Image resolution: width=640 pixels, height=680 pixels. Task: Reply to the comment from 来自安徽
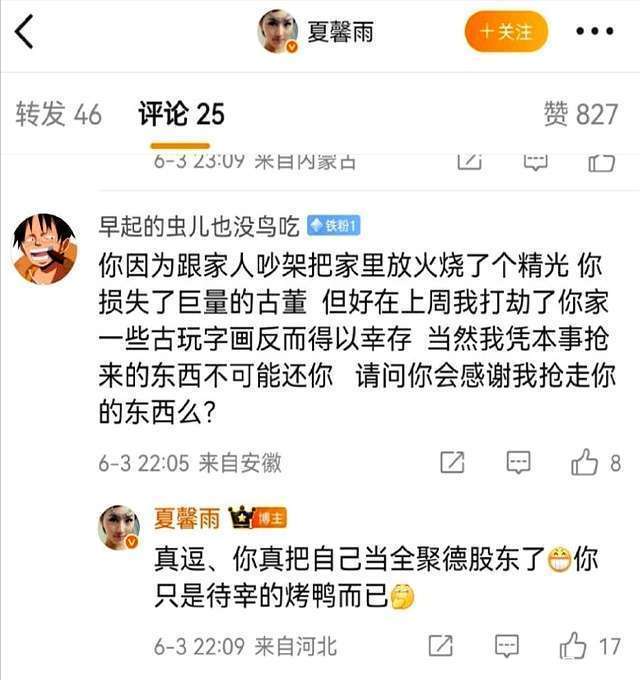point(518,462)
